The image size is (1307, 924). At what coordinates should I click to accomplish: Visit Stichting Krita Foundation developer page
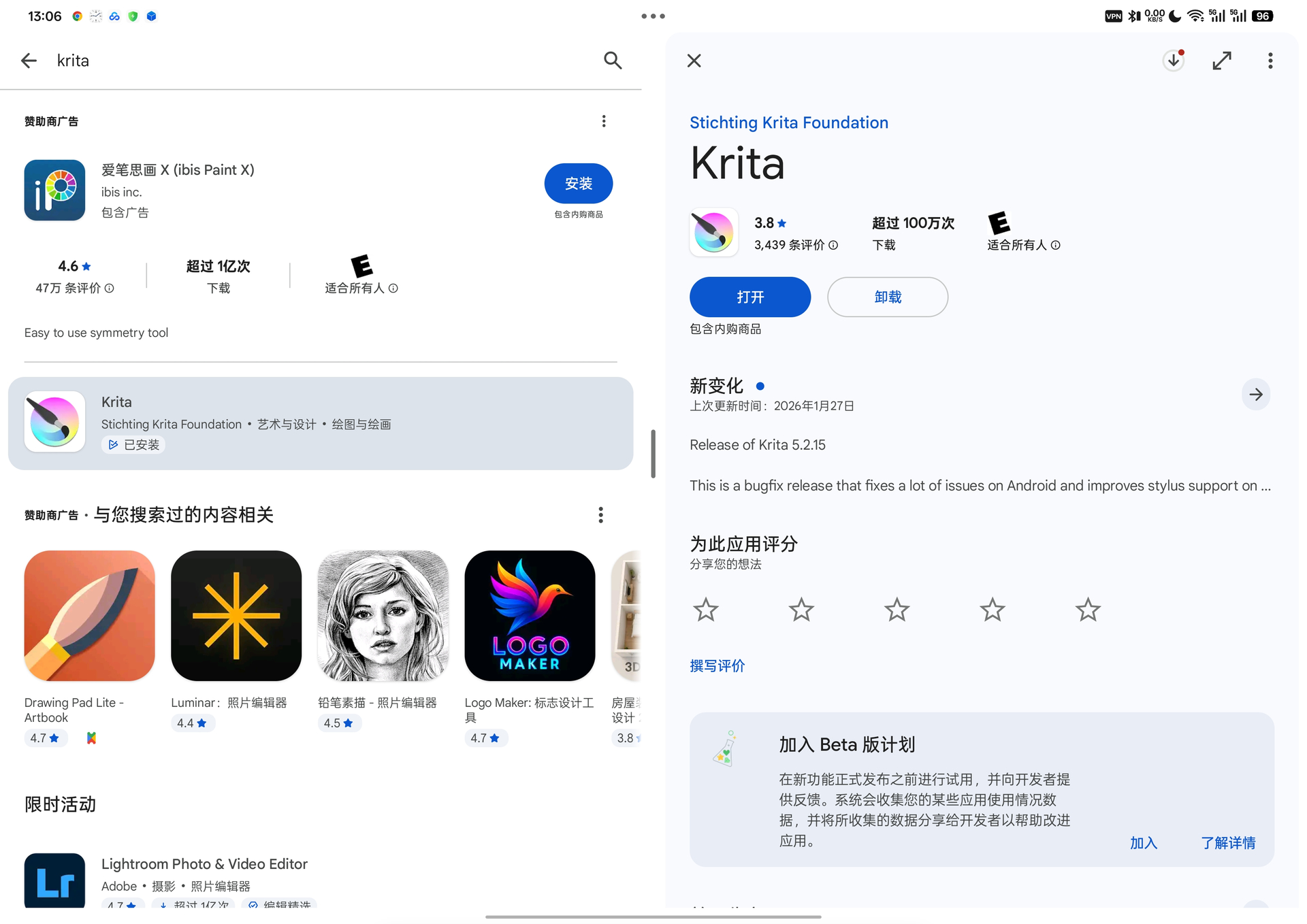788,122
